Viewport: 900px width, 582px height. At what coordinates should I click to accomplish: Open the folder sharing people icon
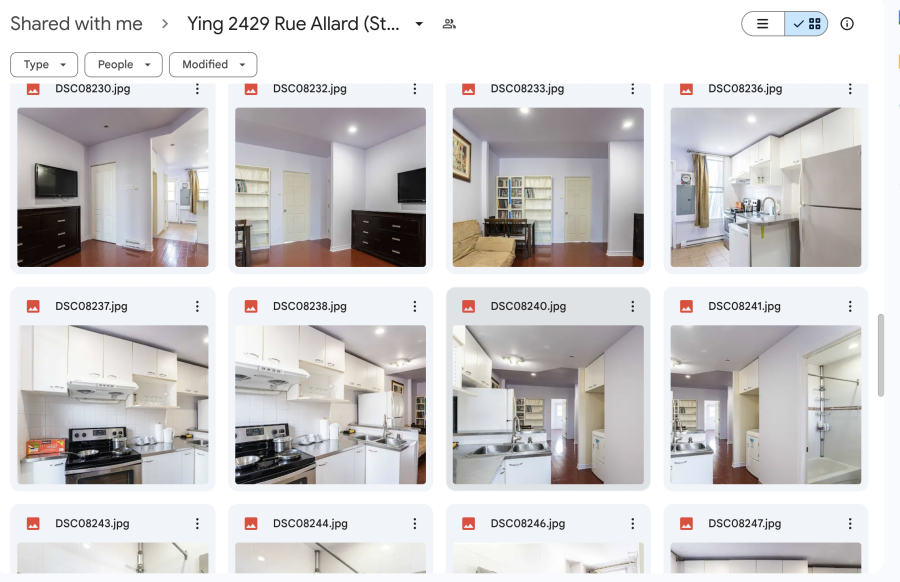tap(449, 24)
